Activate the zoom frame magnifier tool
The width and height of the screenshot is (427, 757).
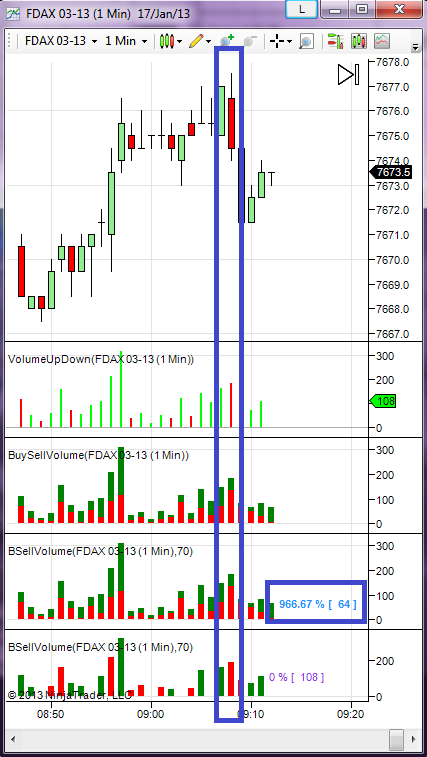coord(306,41)
